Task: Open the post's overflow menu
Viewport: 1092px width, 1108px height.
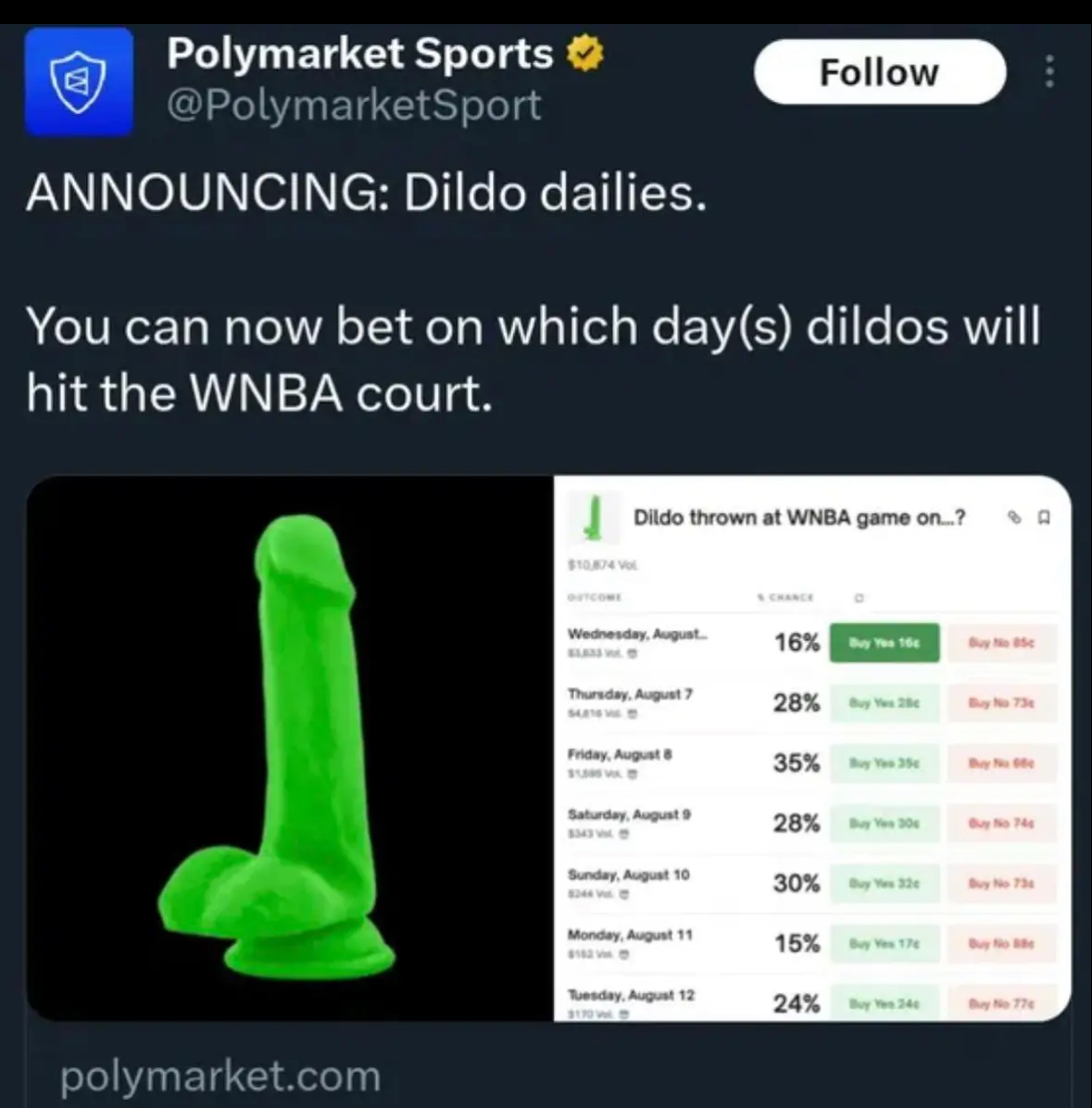Action: tap(1048, 72)
